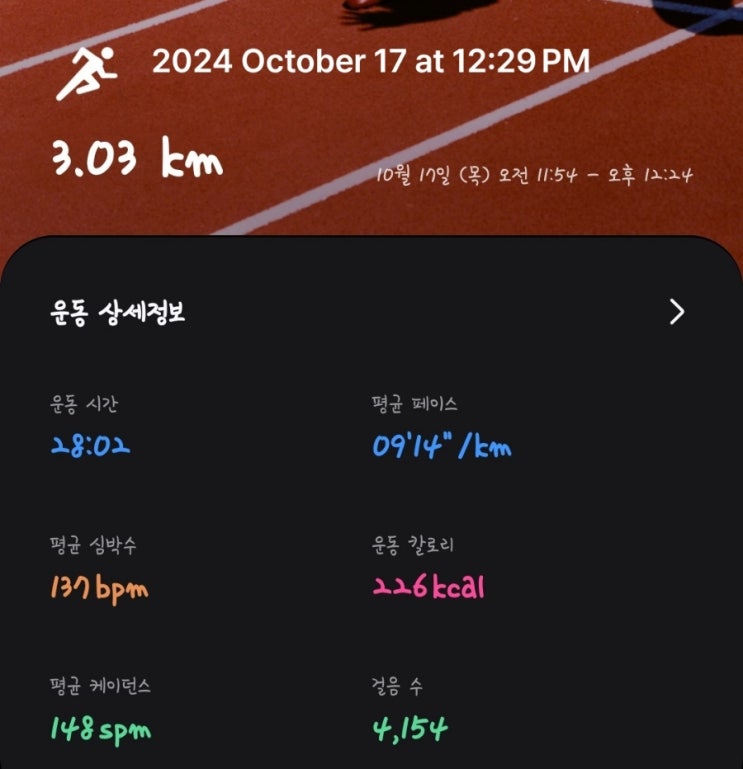
Task: Open the 운동 상세정보 workout details
Action: (x=677, y=312)
